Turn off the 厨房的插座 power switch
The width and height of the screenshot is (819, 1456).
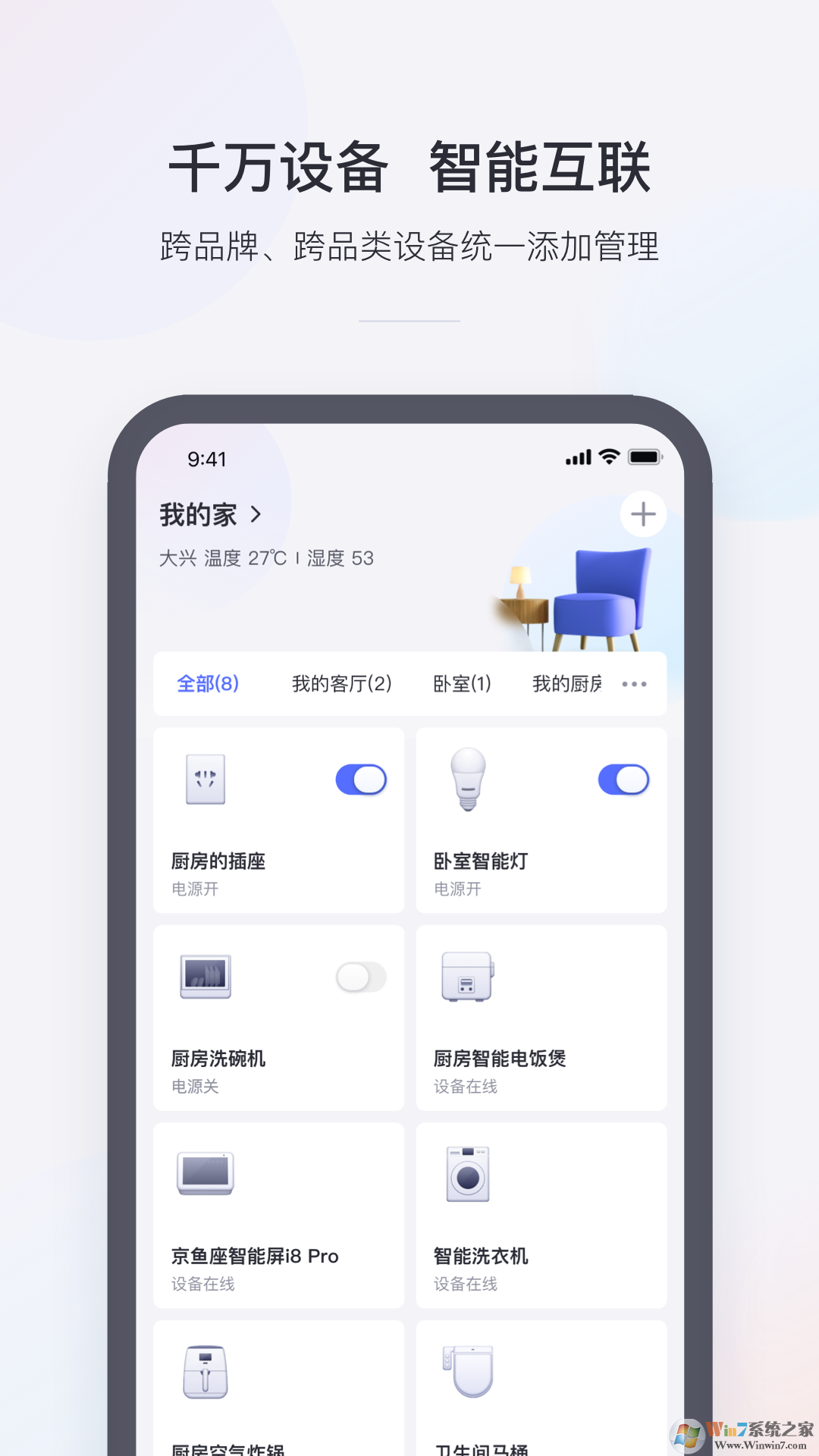pos(361,779)
